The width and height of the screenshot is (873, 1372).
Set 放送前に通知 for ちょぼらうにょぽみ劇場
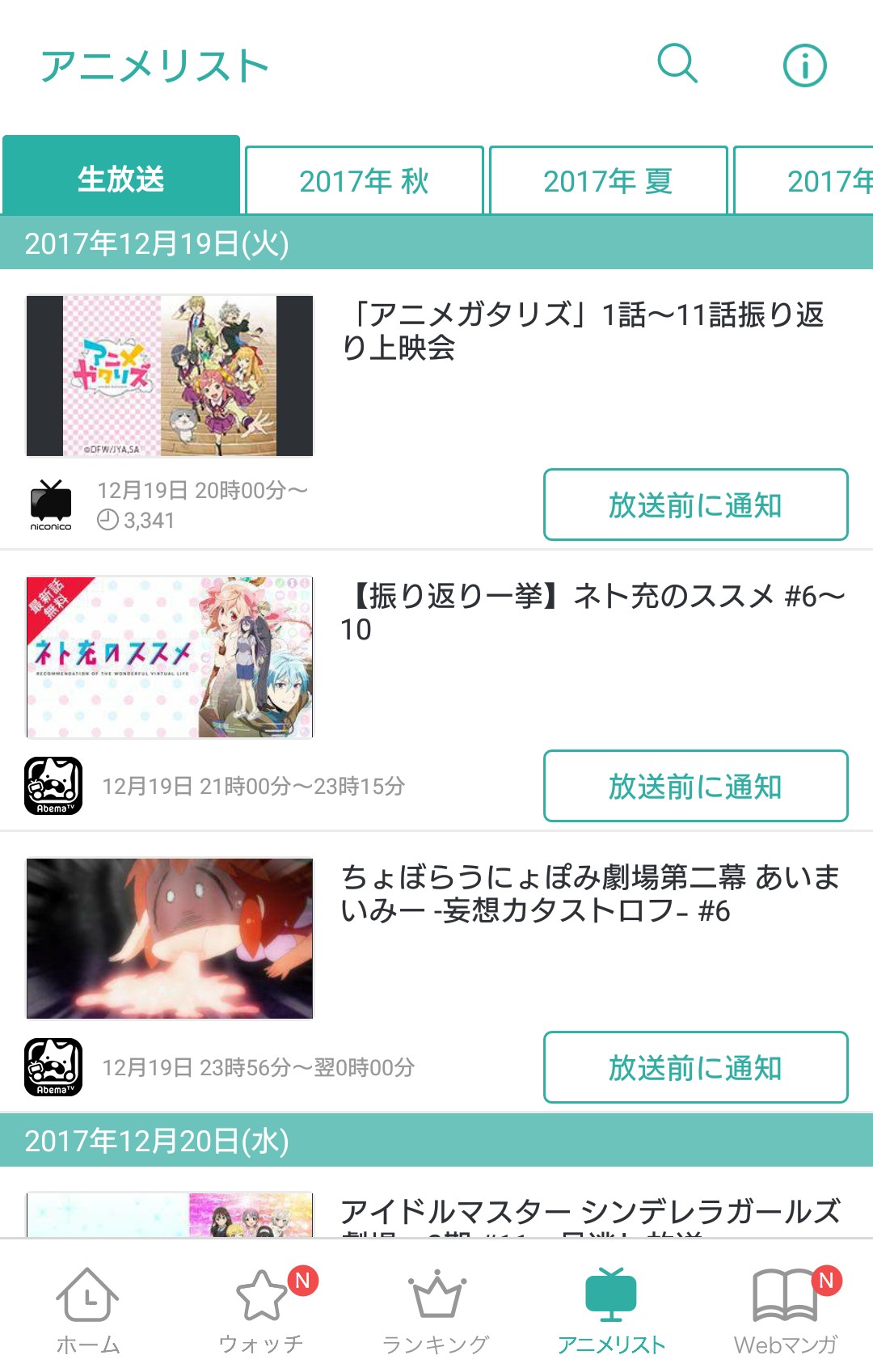[x=695, y=1068]
